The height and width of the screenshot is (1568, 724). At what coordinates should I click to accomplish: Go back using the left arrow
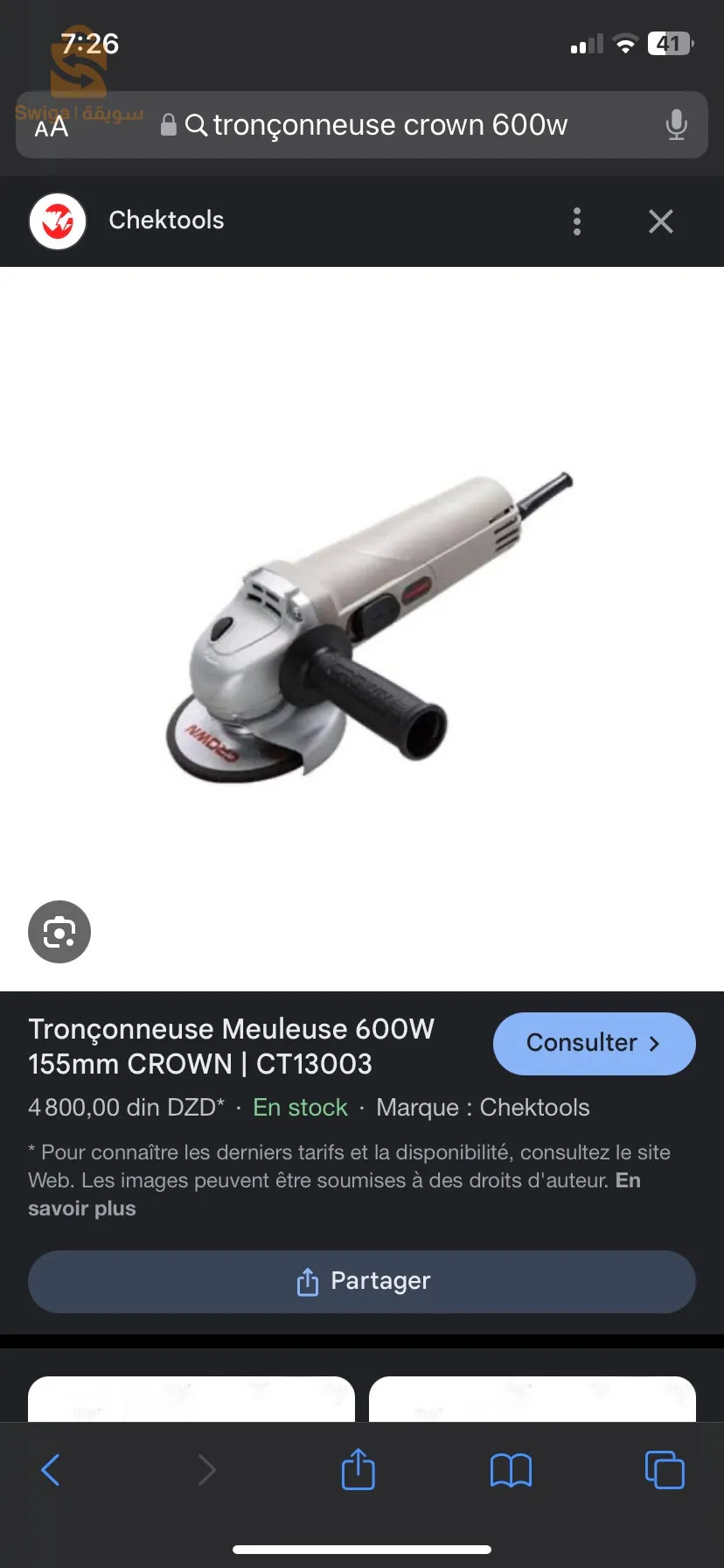(x=50, y=1470)
